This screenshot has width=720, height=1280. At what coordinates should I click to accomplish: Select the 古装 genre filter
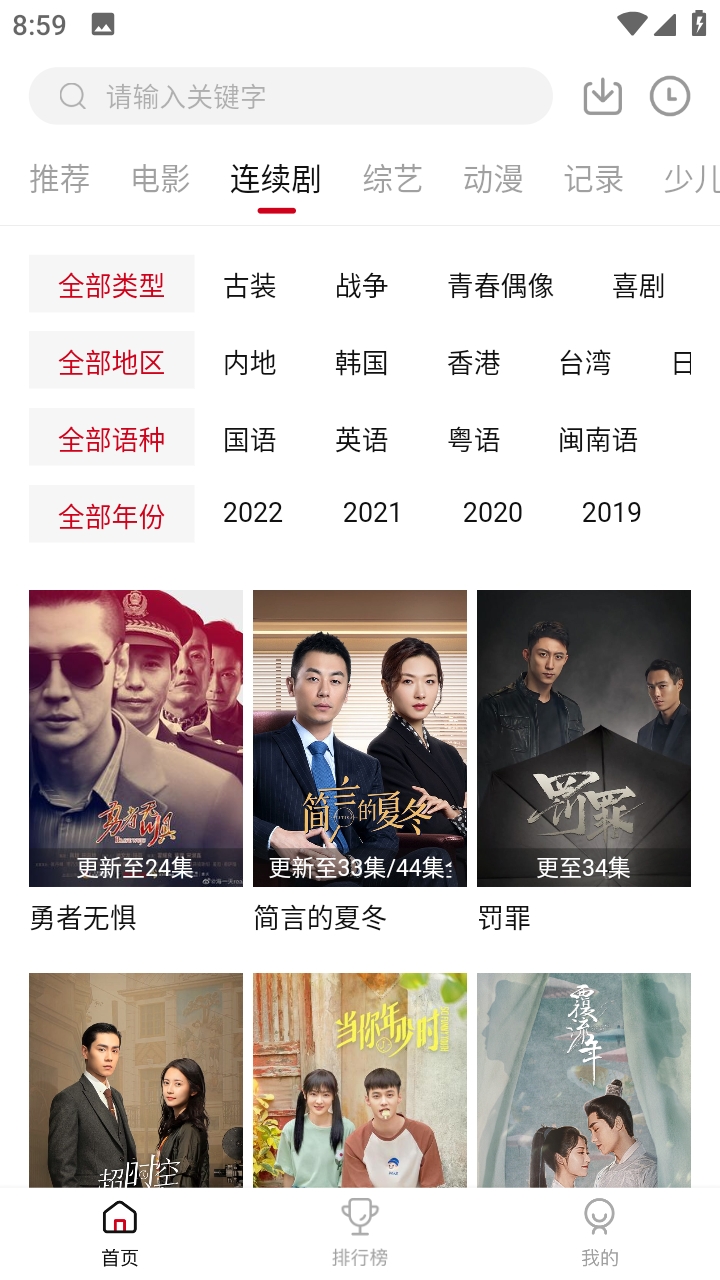(250, 286)
